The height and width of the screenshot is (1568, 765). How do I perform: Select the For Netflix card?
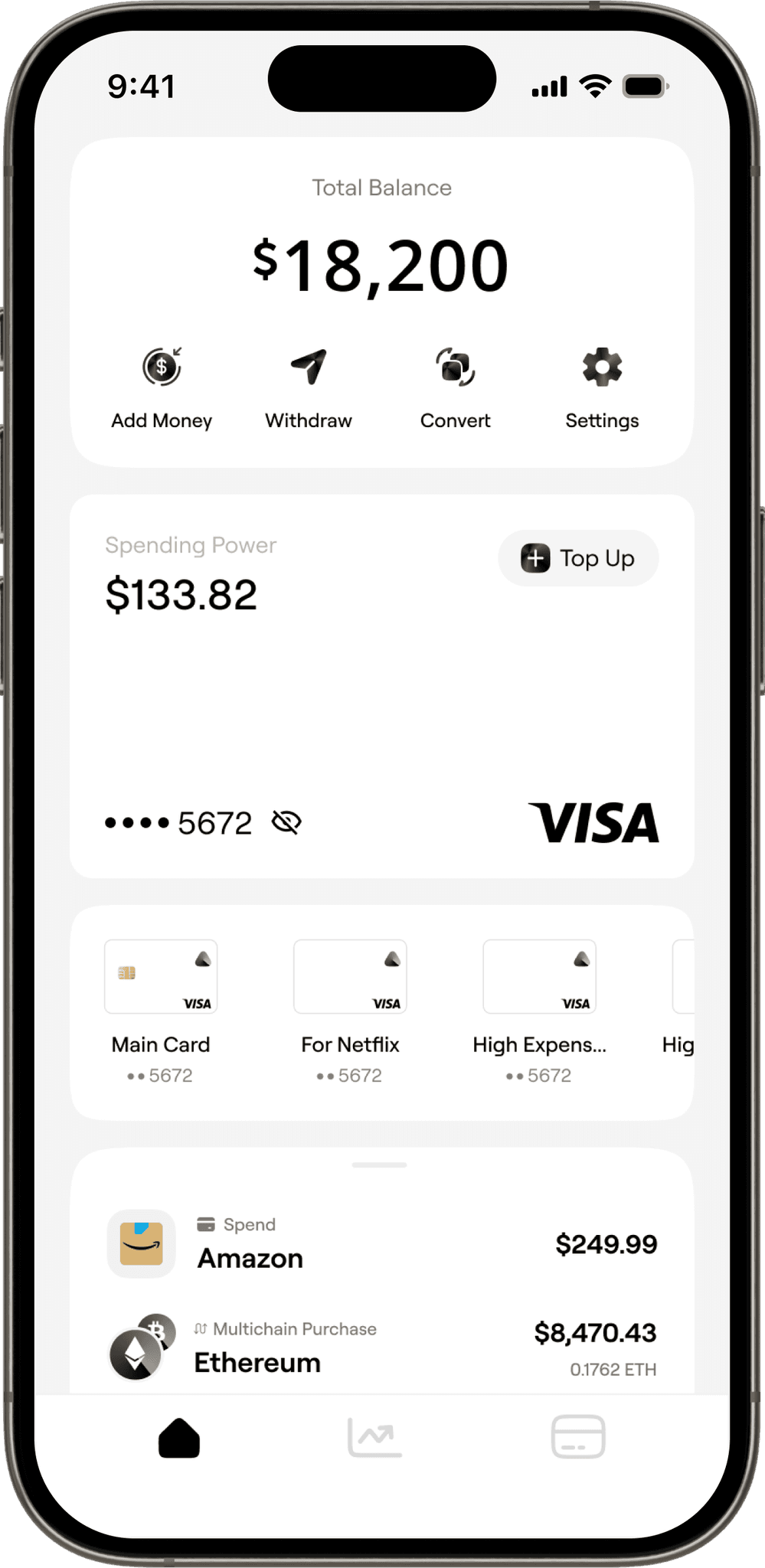tap(350, 1011)
